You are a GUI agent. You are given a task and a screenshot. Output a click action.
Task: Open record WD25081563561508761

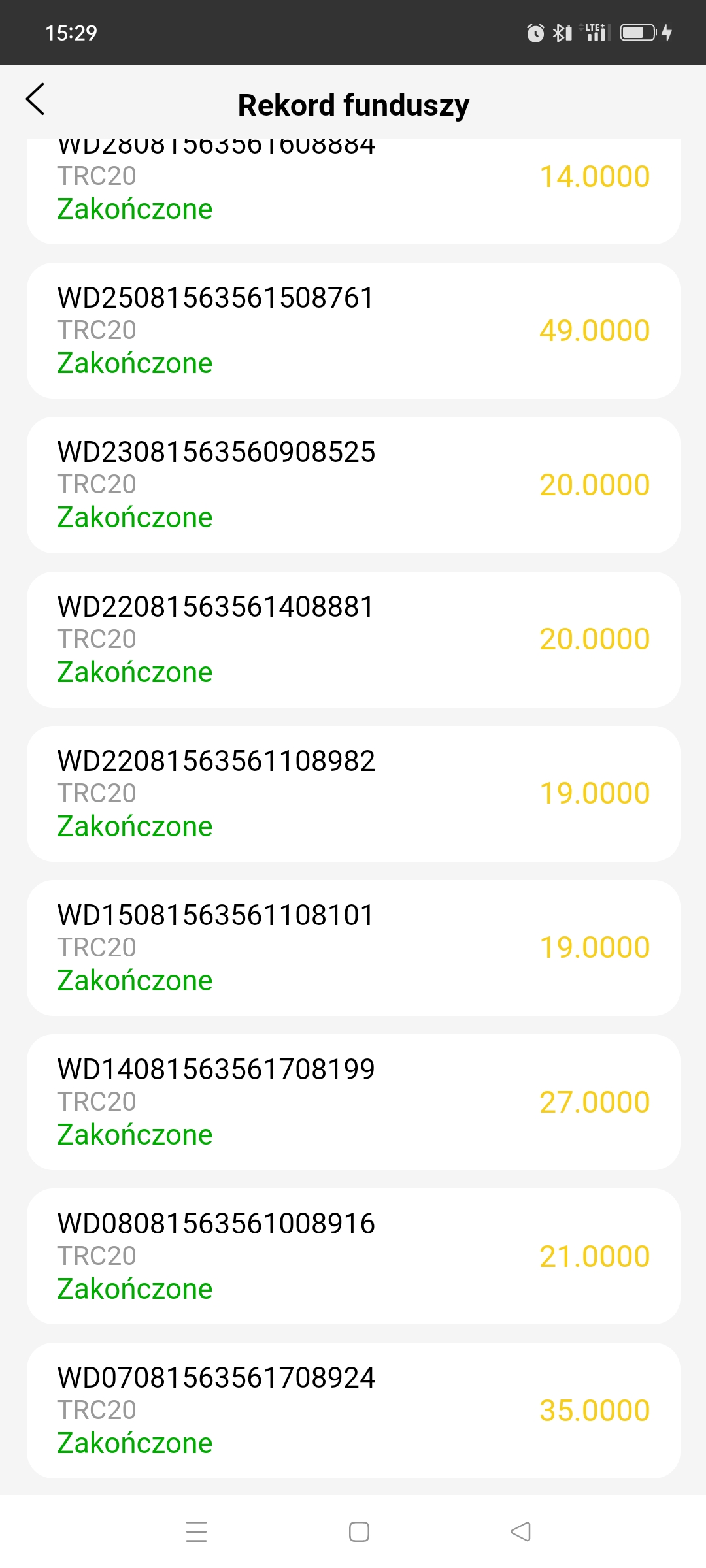[x=353, y=331]
